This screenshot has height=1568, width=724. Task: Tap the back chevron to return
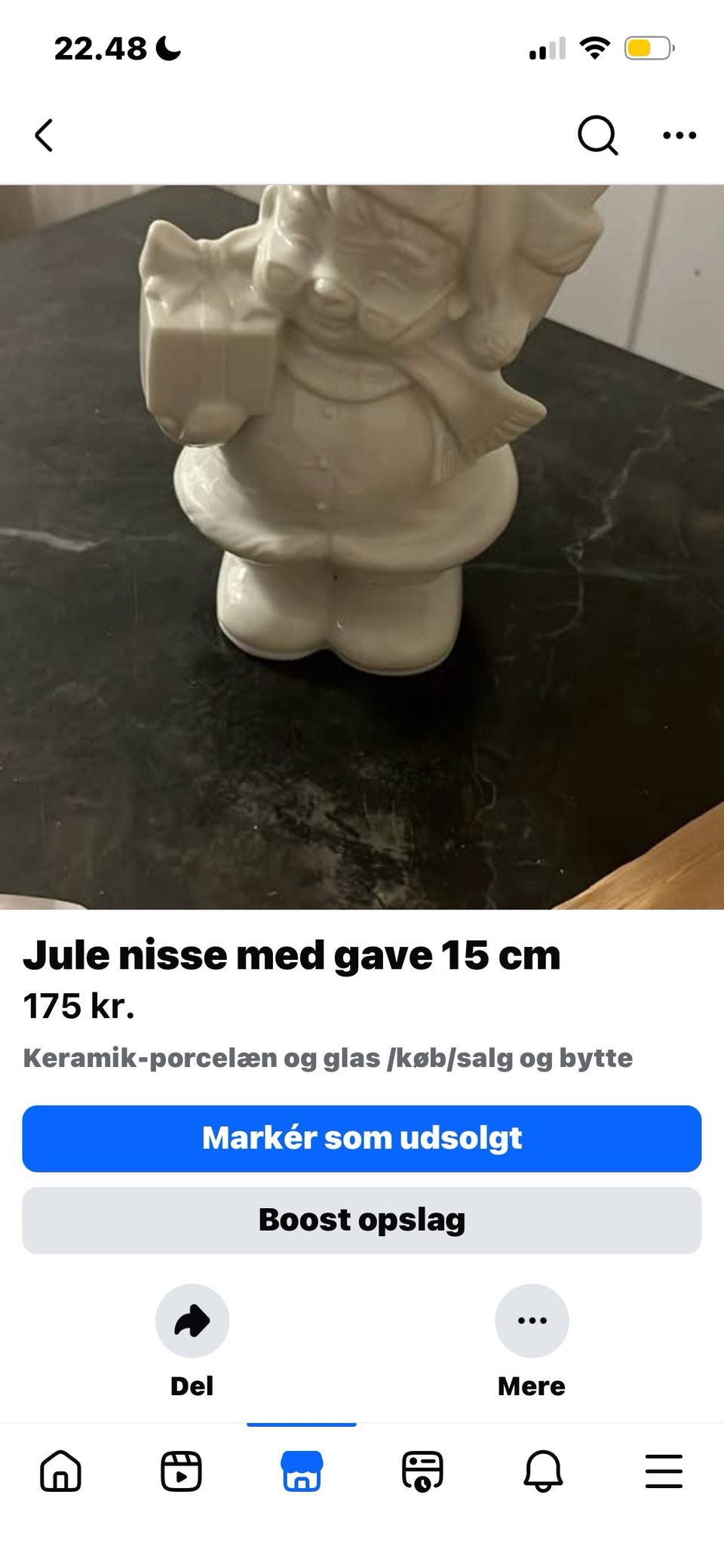point(43,136)
